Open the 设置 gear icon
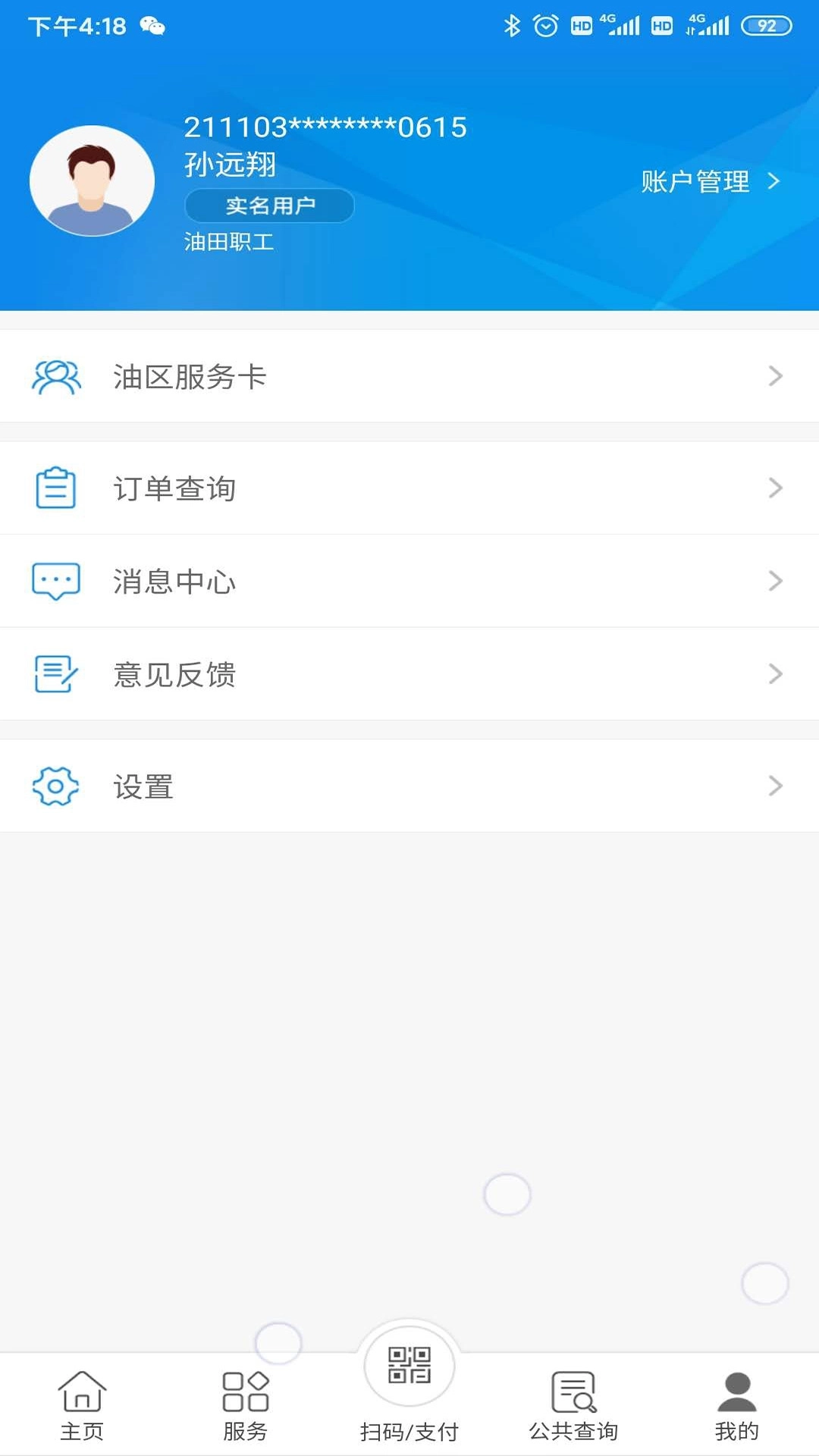This screenshot has width=819, height=1456. 54,786
